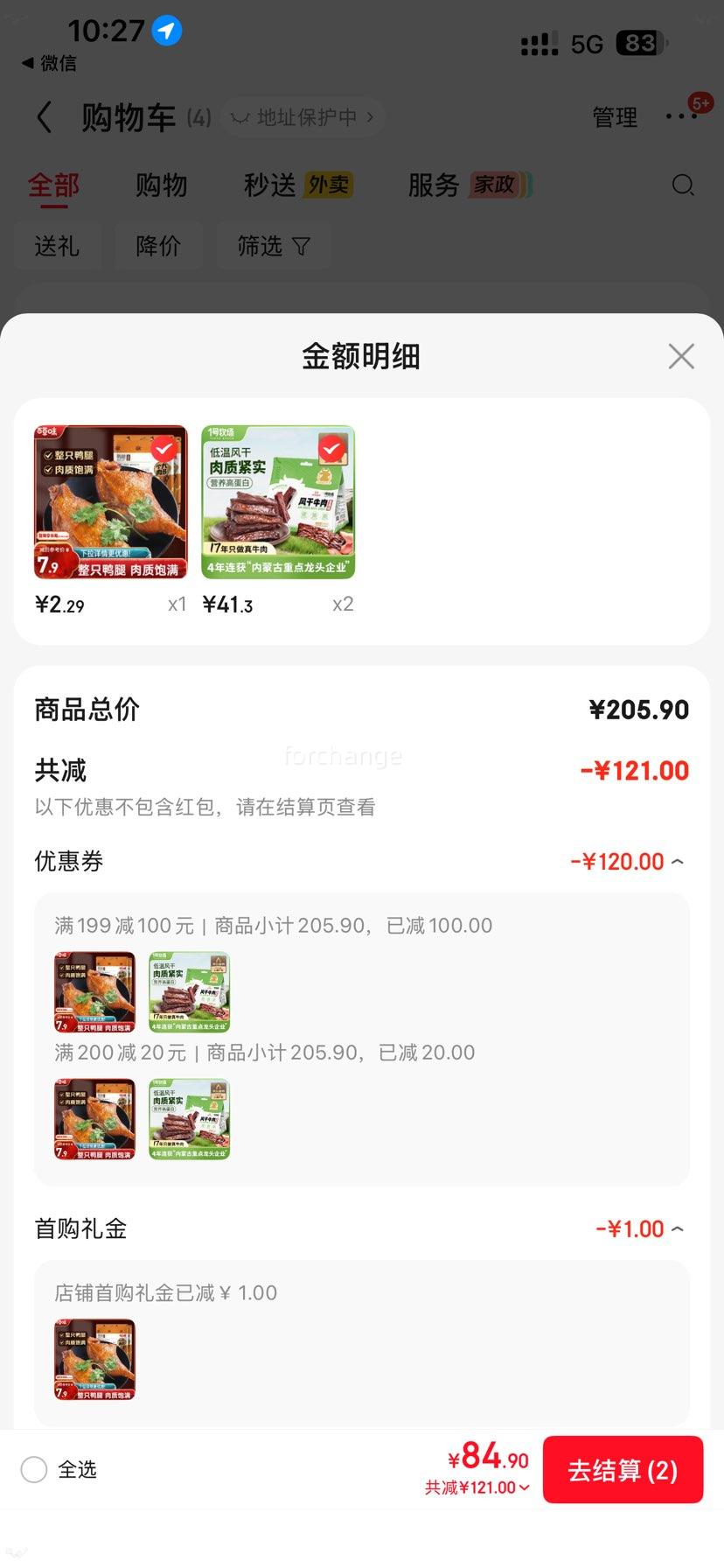Open the 管理 cart management mode

(x=615, y=116)
